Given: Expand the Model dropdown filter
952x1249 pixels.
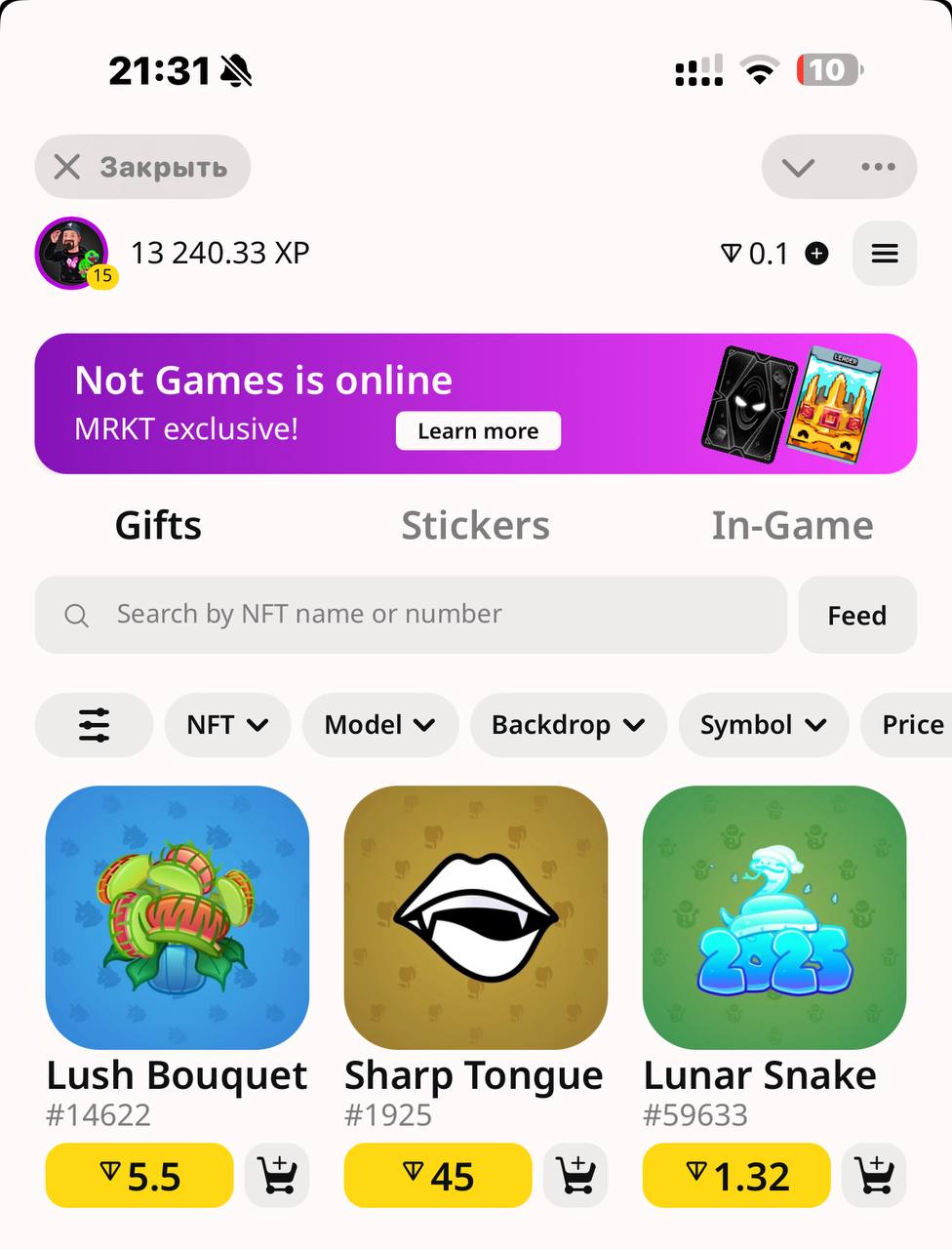Looking at the screenshot, I should [379, 725].
